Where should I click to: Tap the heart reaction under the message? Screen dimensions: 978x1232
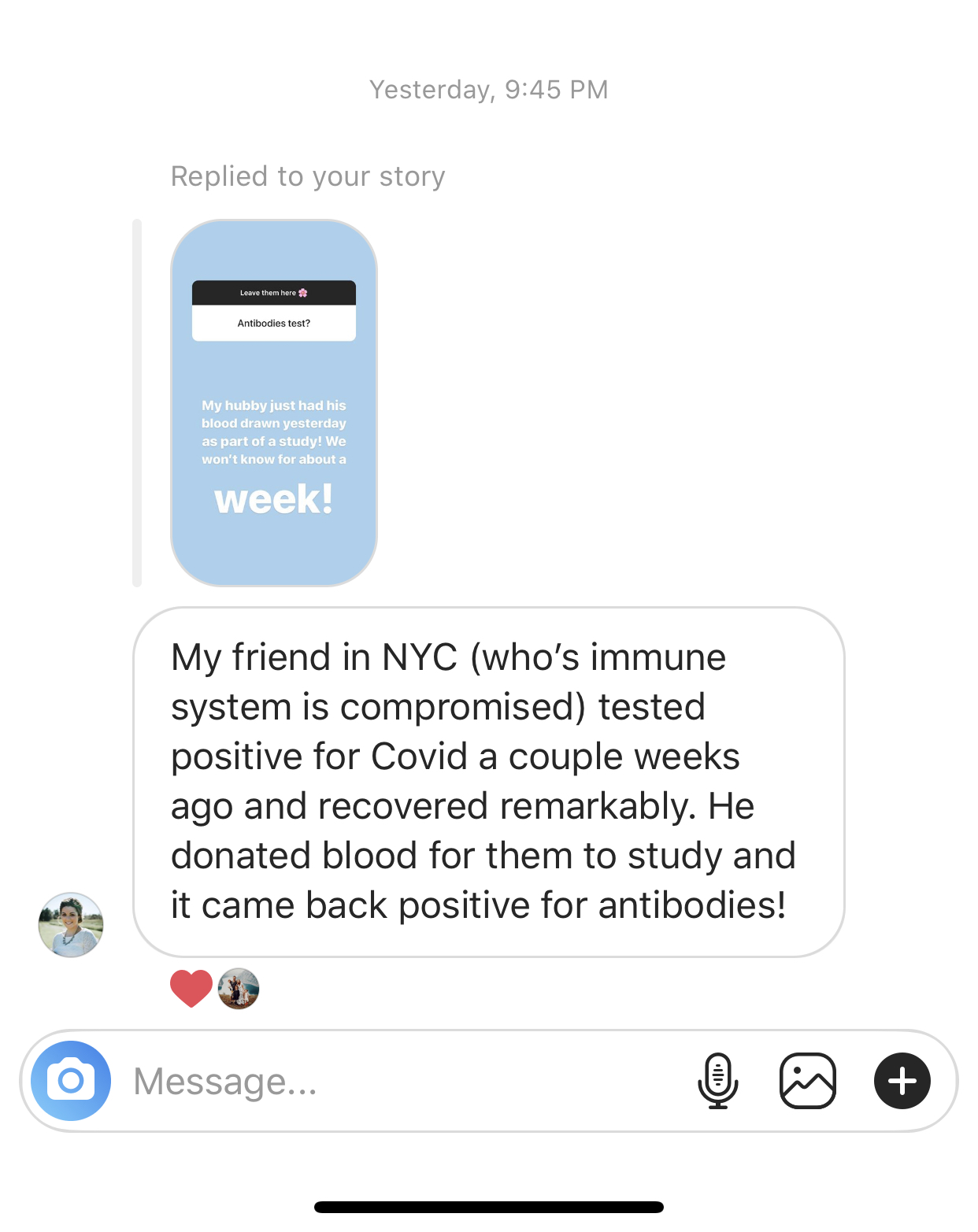tap(191, 988)
